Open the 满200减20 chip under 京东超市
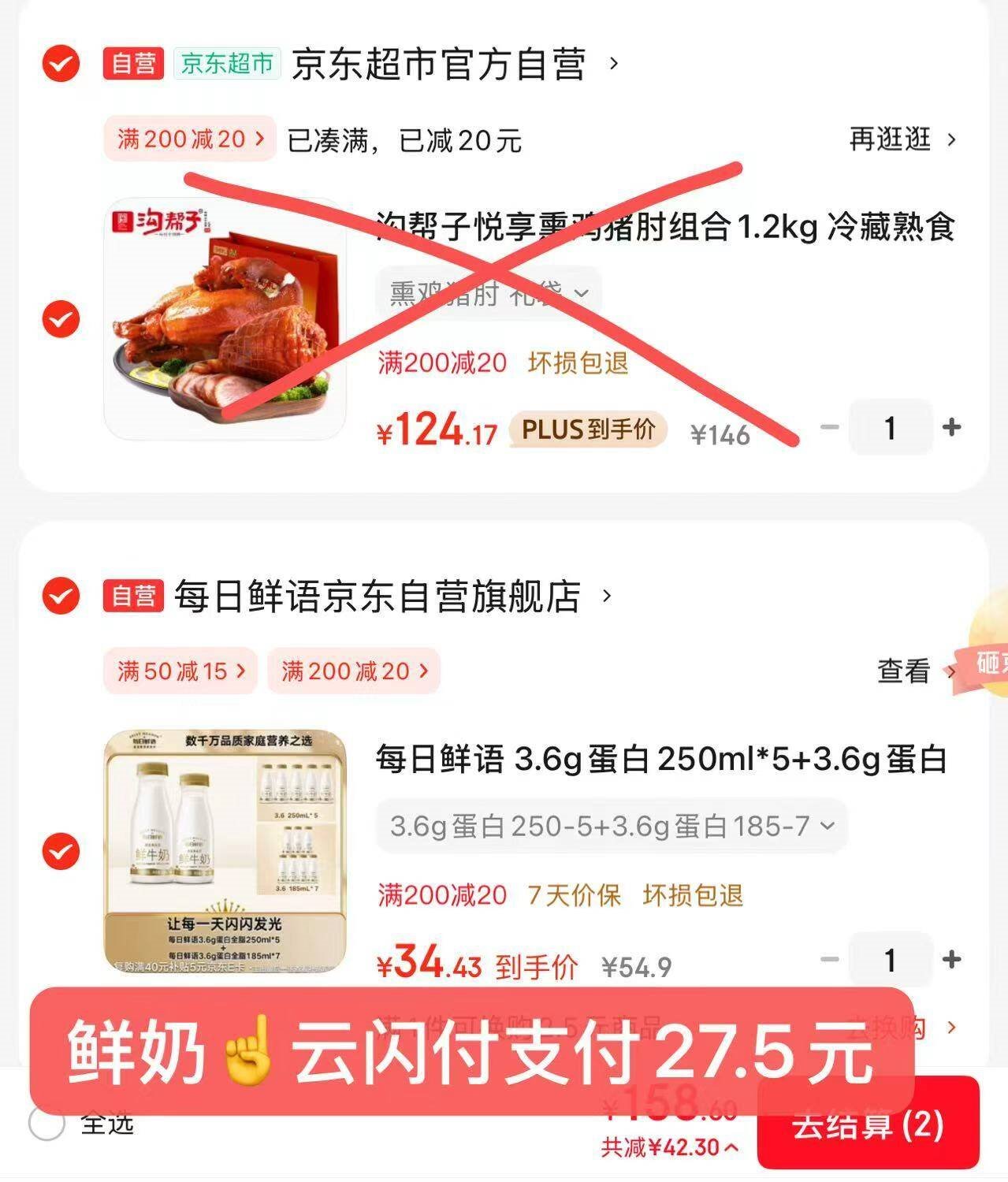The width and height of the screenshot is (1008, 1182). click(x=189, y=139)
